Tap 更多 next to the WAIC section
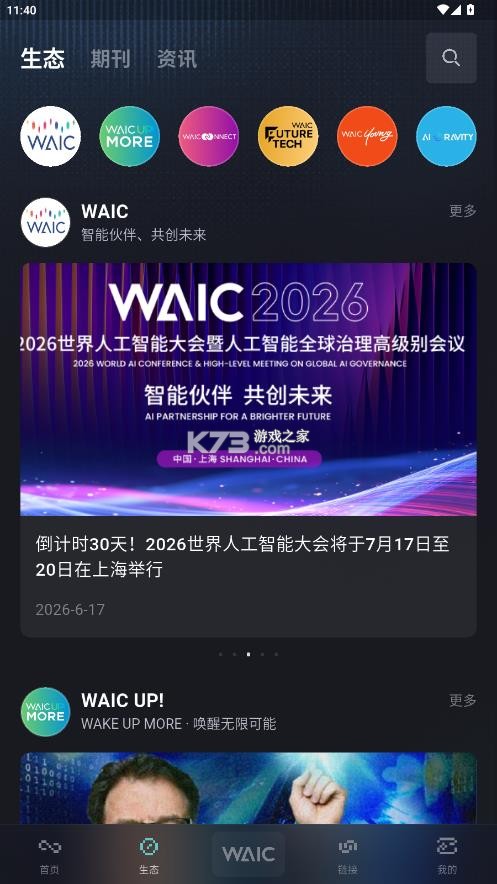The width and height of the screenshot is (497, 884). coord(463,211)
